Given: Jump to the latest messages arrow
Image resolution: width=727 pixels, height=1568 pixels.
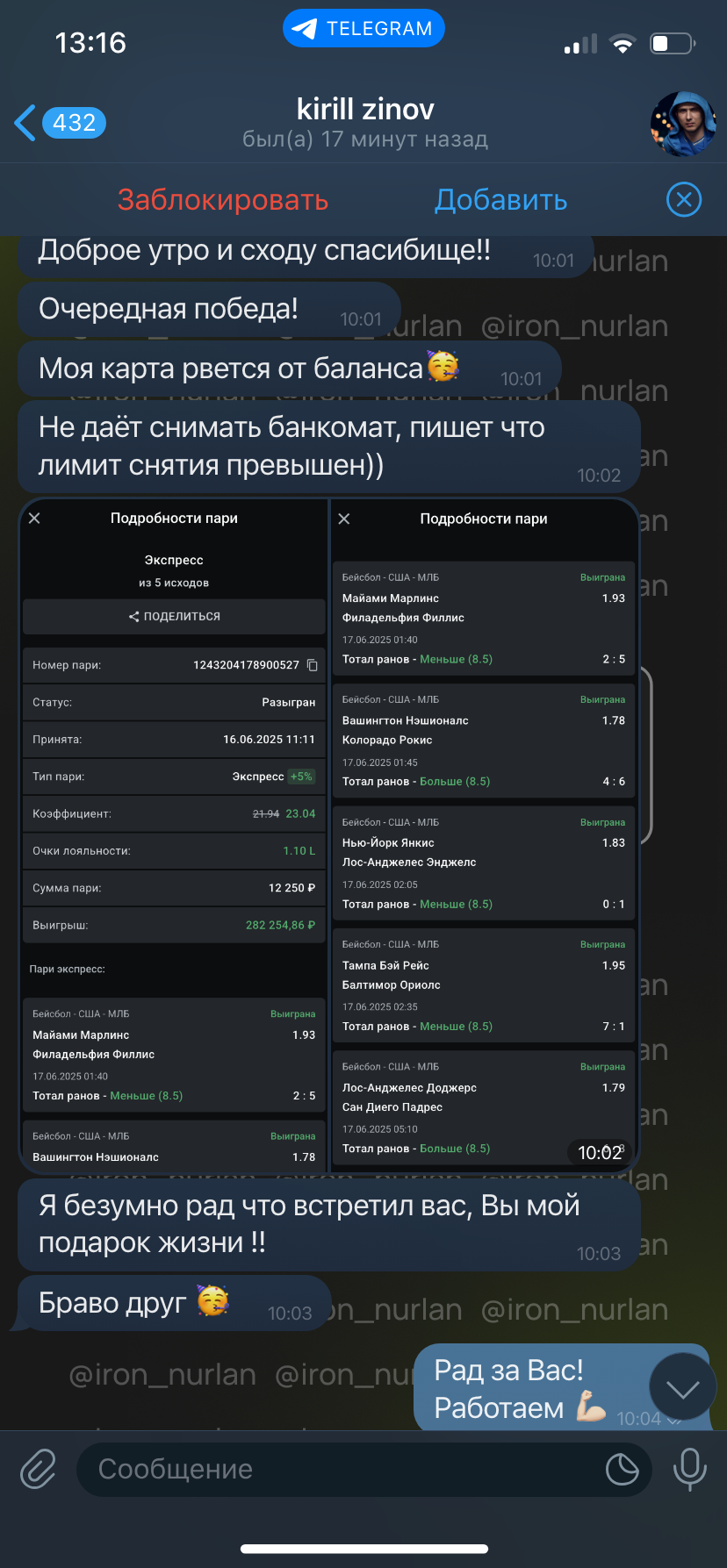Looking at the screenshot, I should point(682,1387).
